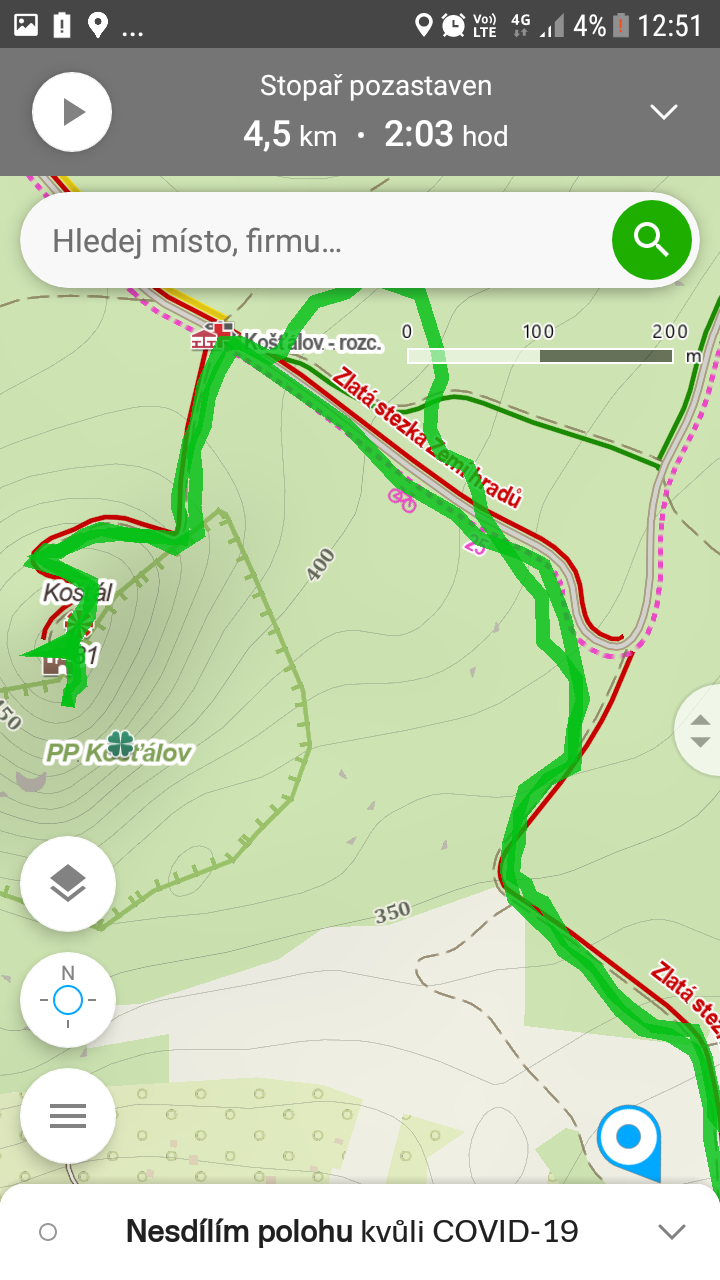Open the hamburger main menu
Screen dimensions: 720x1280
click(x=68, y=1116)
